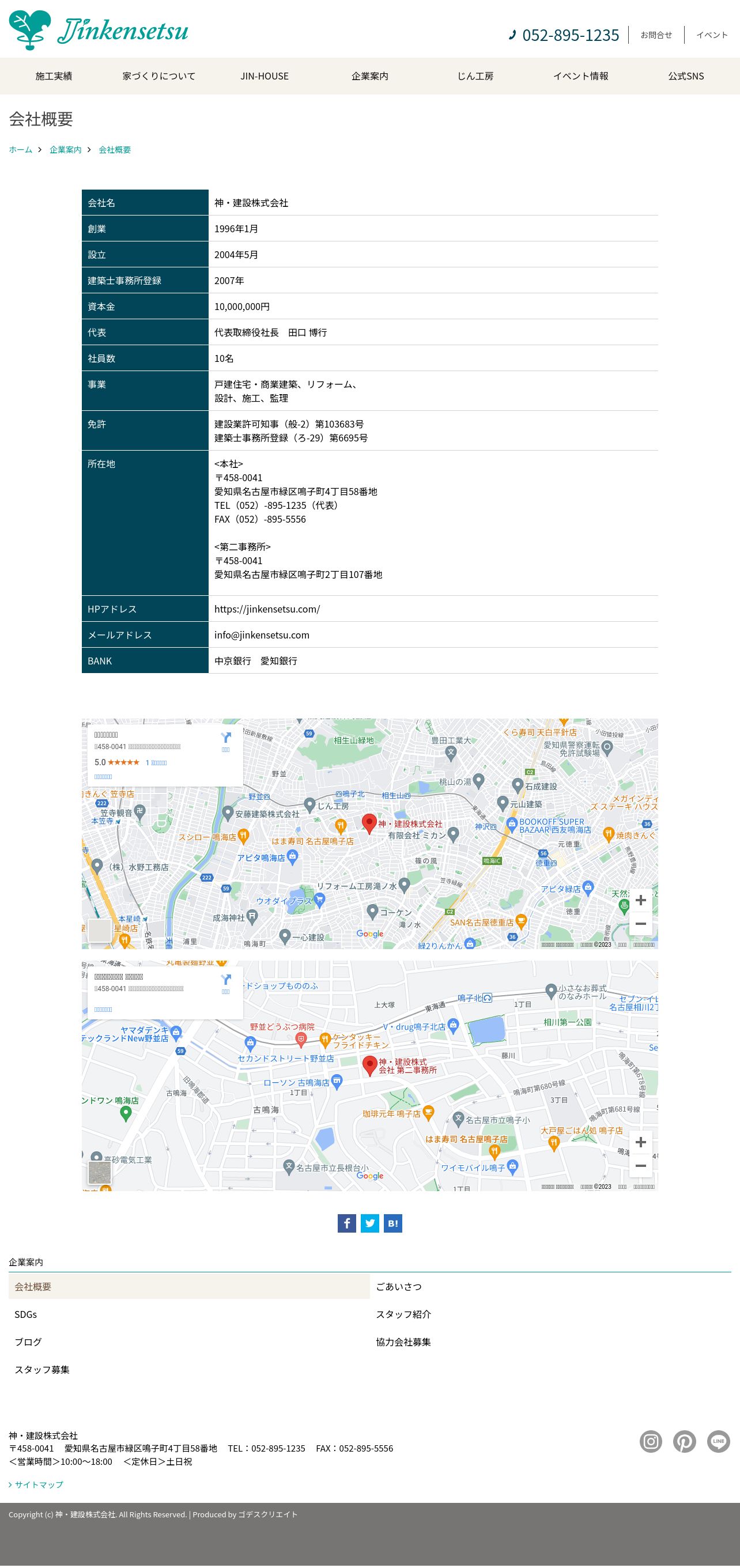Bookmark the page with Hatena B!
Image resolution: width=740 pixels, height=1568 pixels.
(393, 1223)
